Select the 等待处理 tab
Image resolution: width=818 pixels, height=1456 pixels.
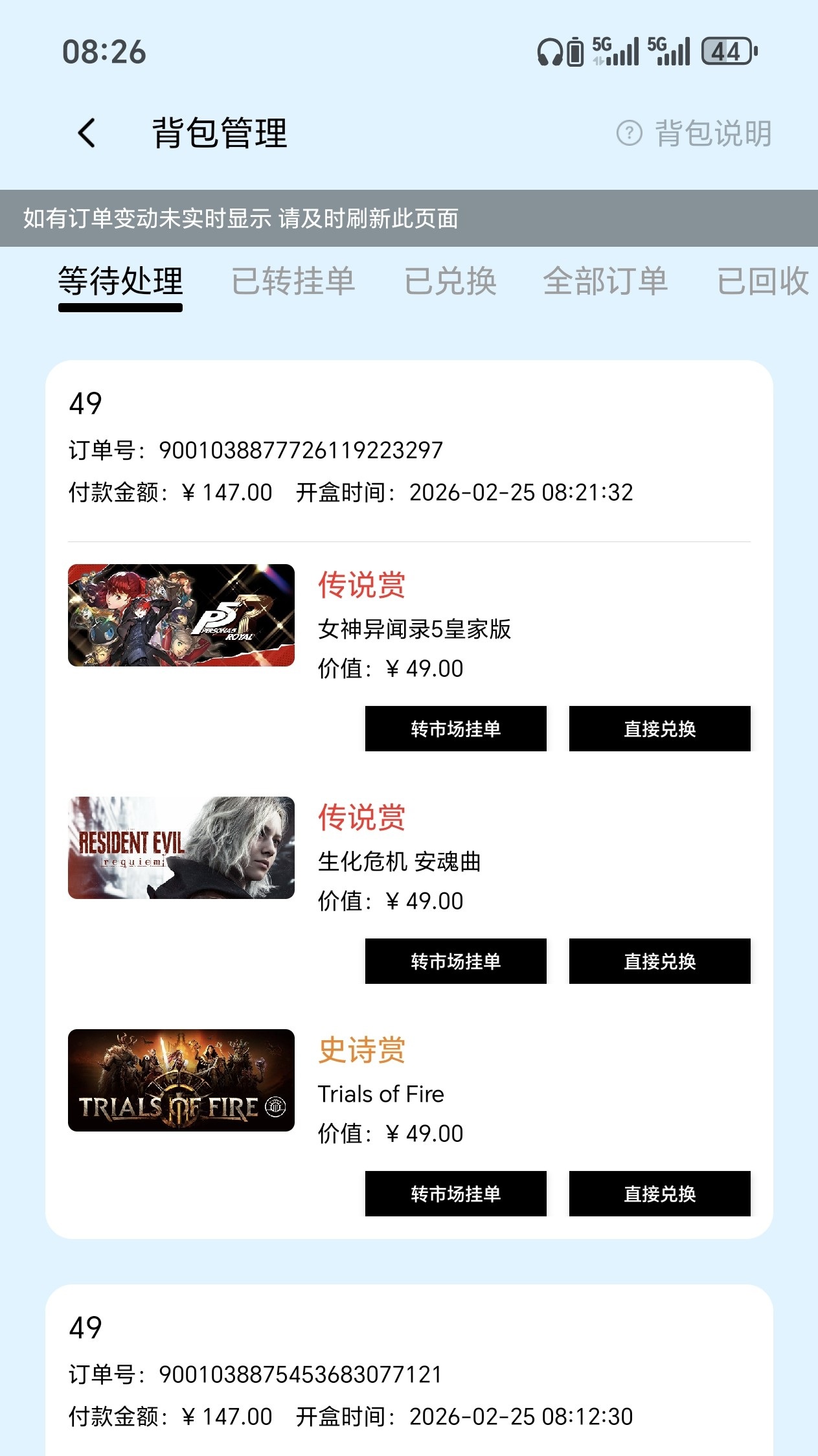[x=120, y=281]
